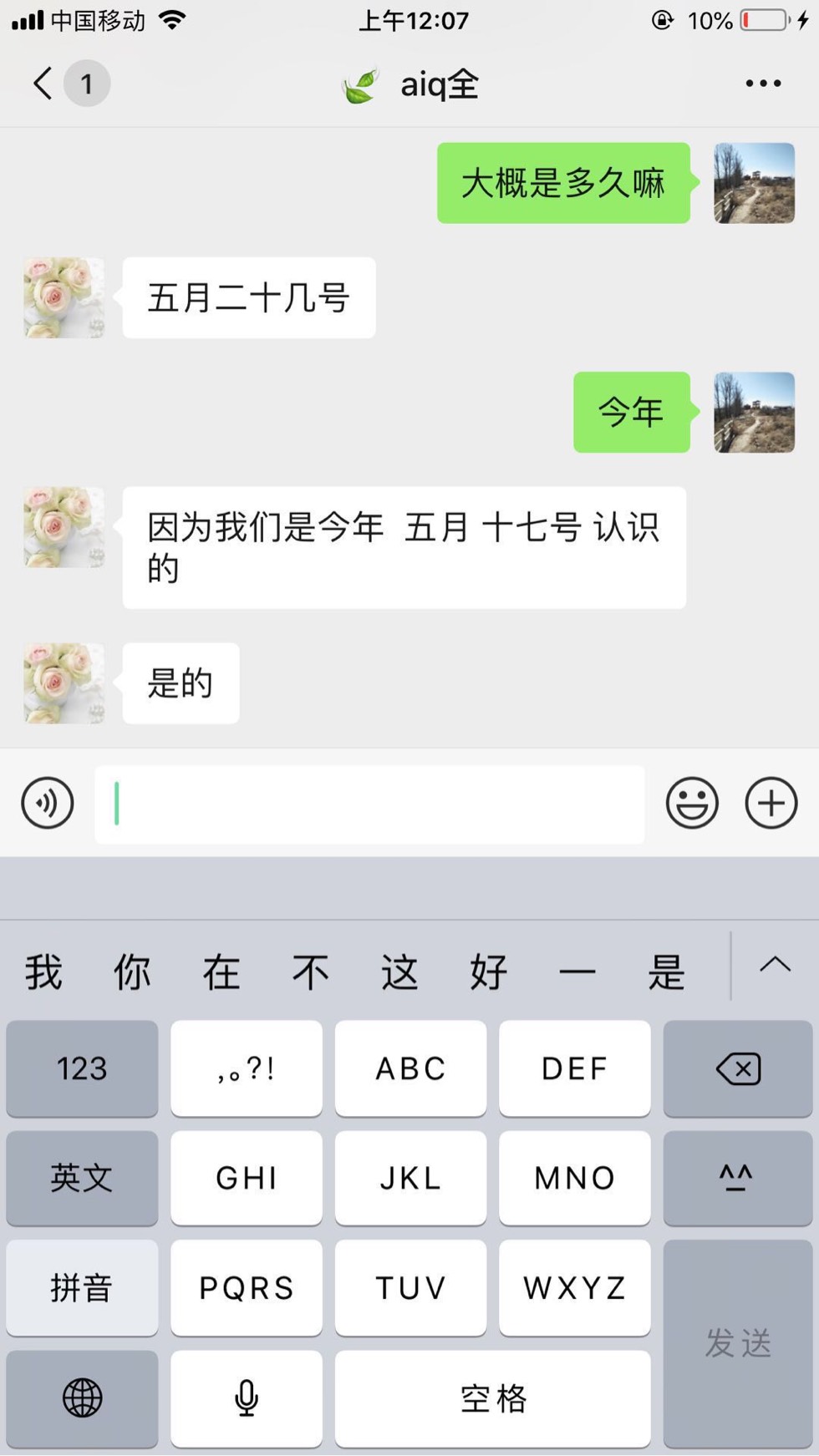
Task: Select the candidate word 我
Action: pyautogui.click(x=43, y=972)
